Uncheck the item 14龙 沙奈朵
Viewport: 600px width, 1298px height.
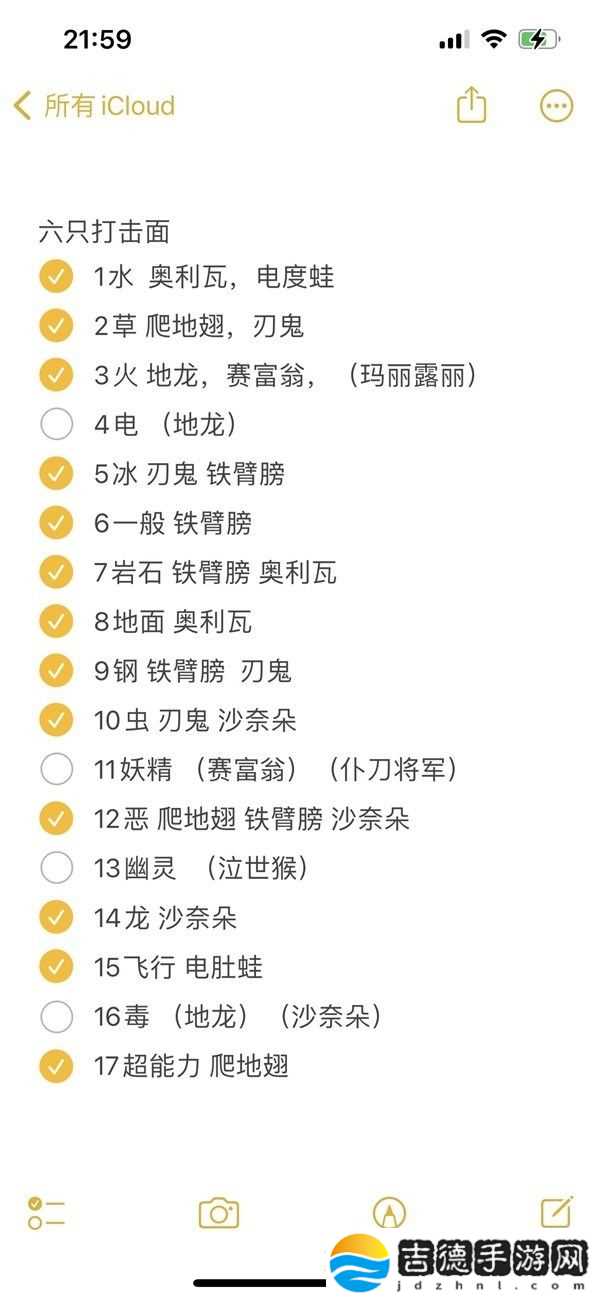coord(56,917)
